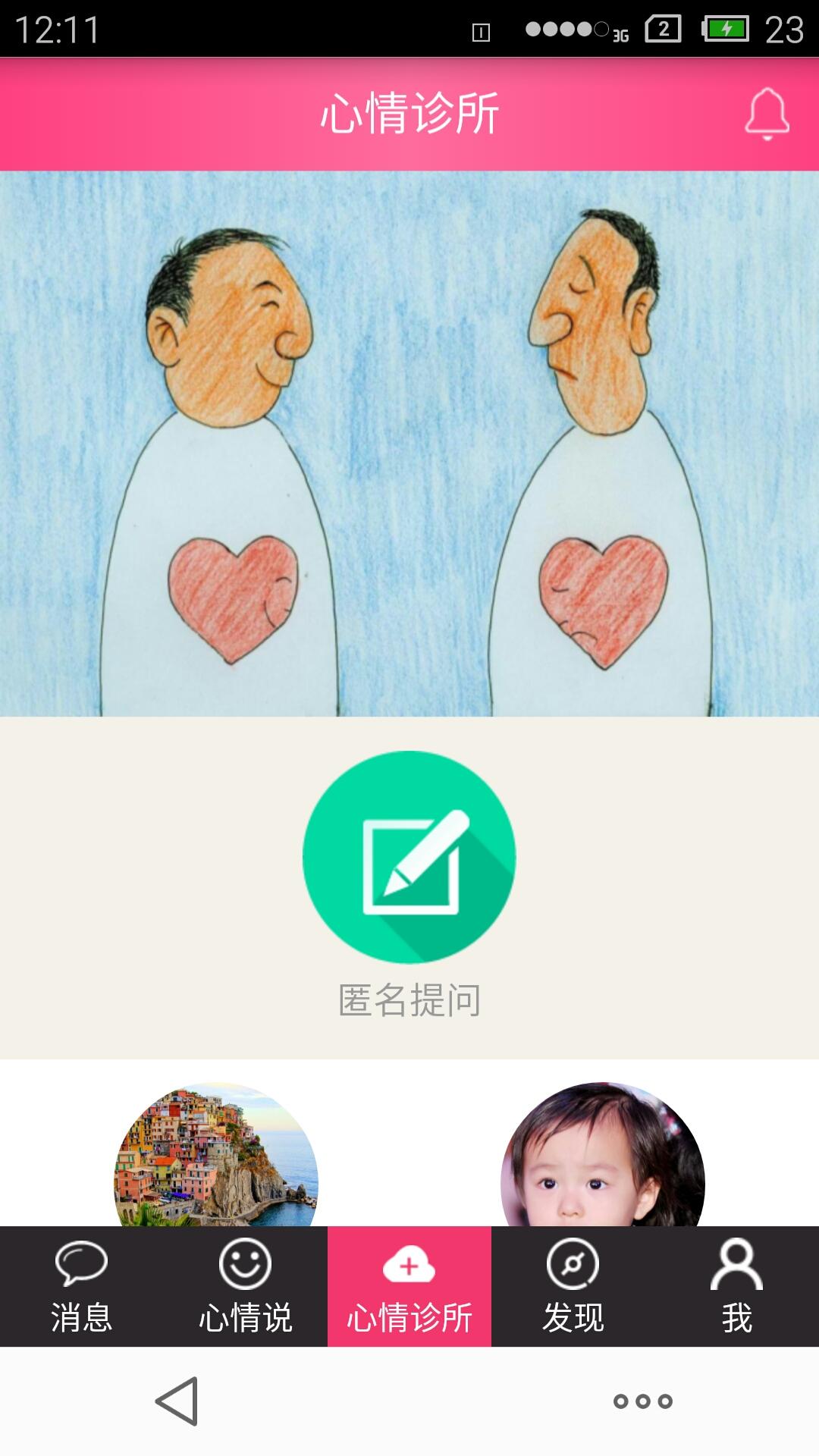Open the three-dot system menu
This screenshot has width=819, height=1456.
643,1401
